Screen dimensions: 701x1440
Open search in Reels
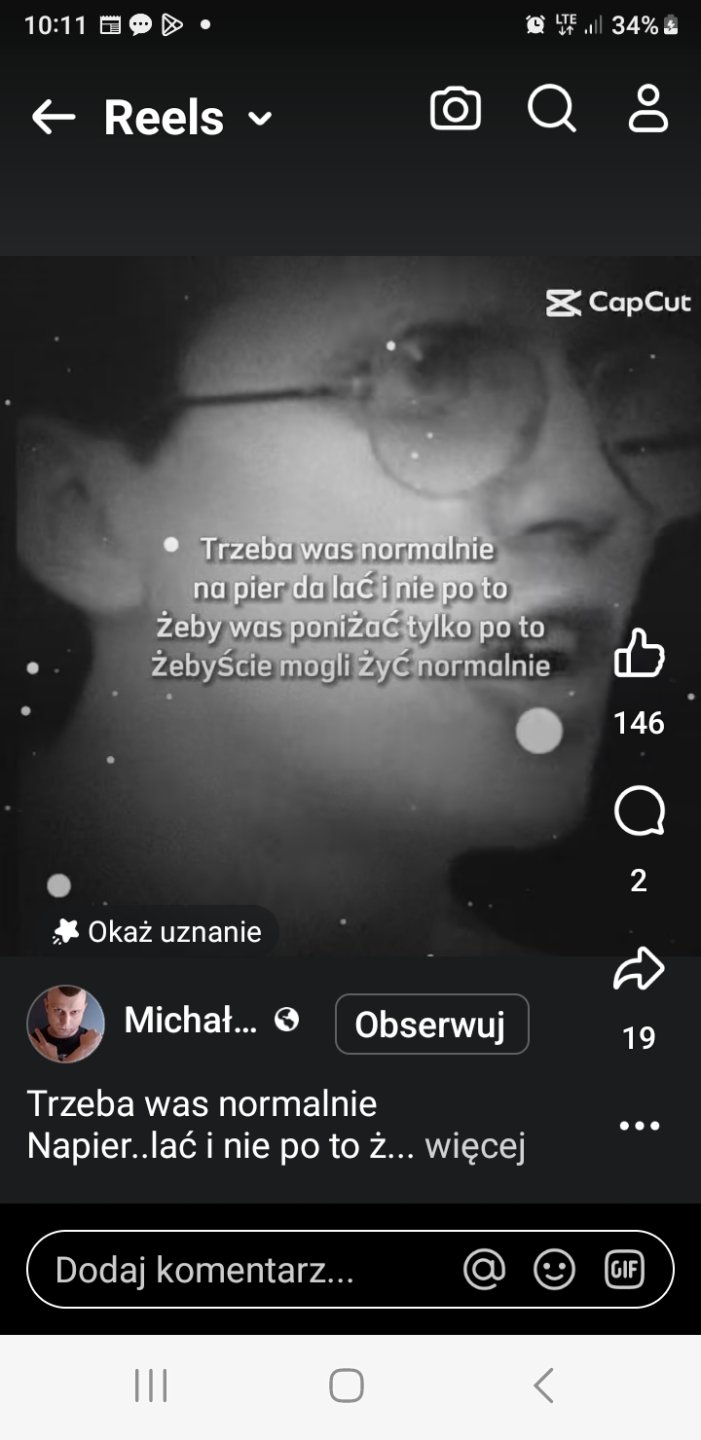(x=551, y=109)
